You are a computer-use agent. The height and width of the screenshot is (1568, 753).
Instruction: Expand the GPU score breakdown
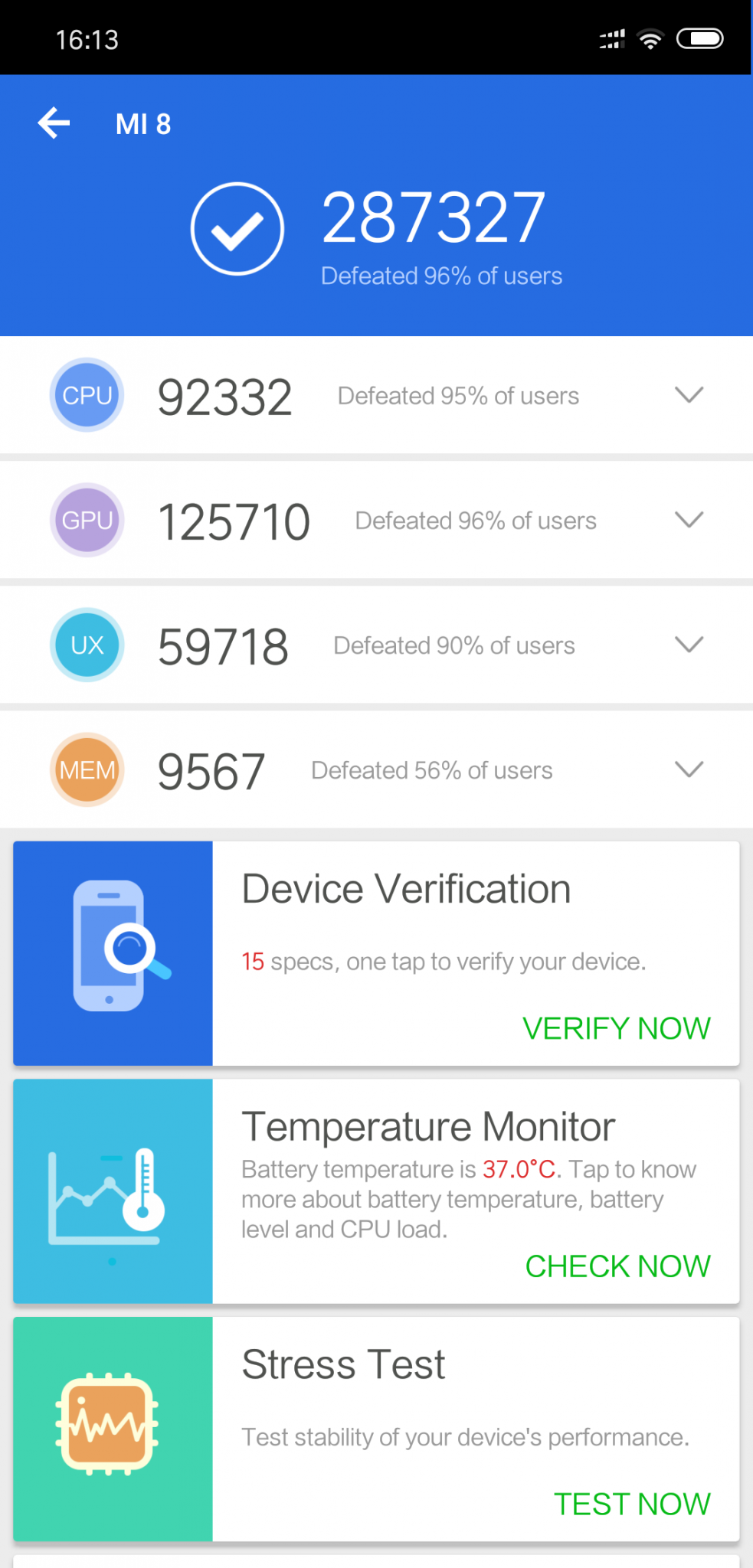tap(689, 520)
